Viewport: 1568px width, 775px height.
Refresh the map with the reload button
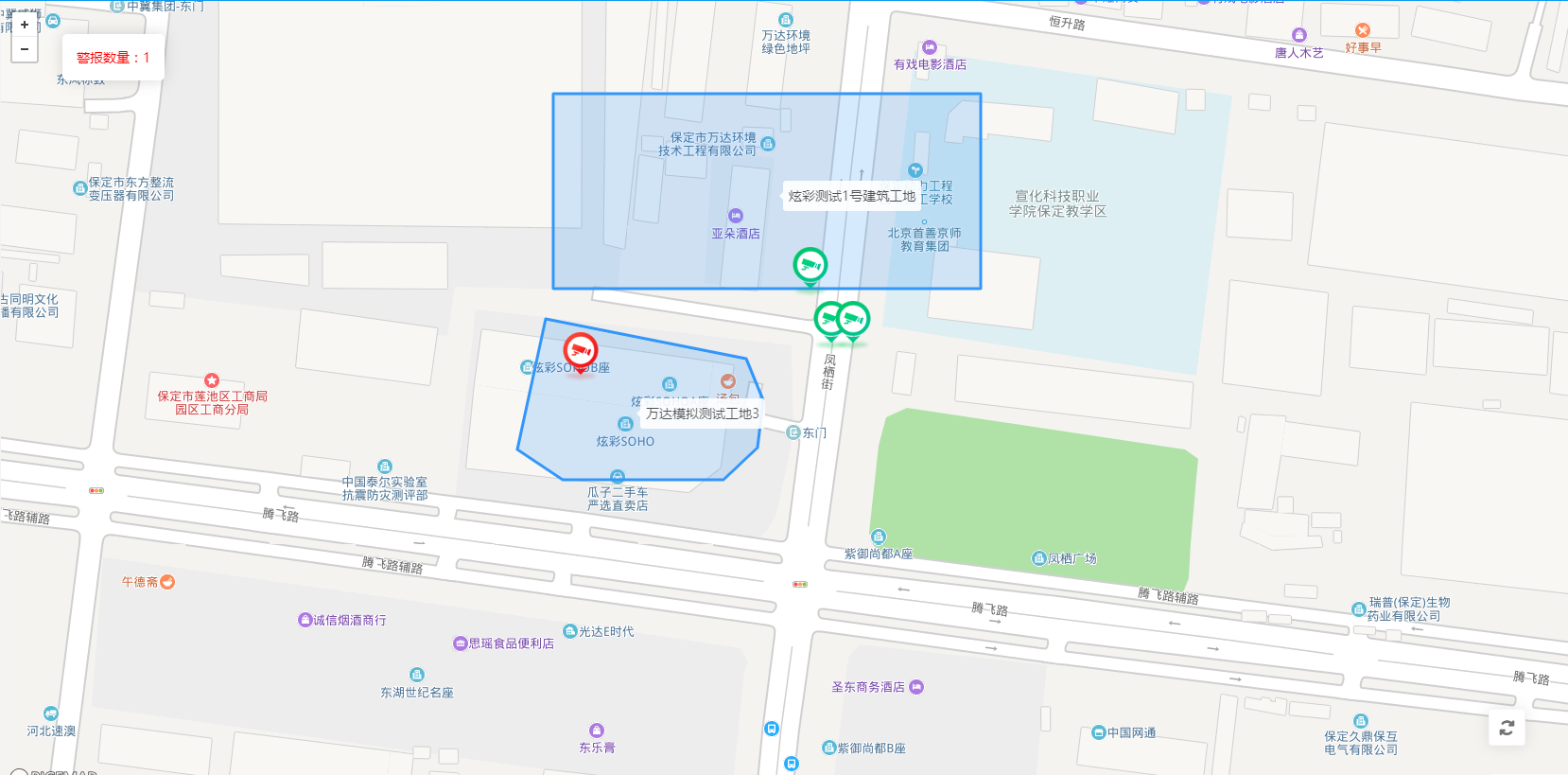point(1507,728)
